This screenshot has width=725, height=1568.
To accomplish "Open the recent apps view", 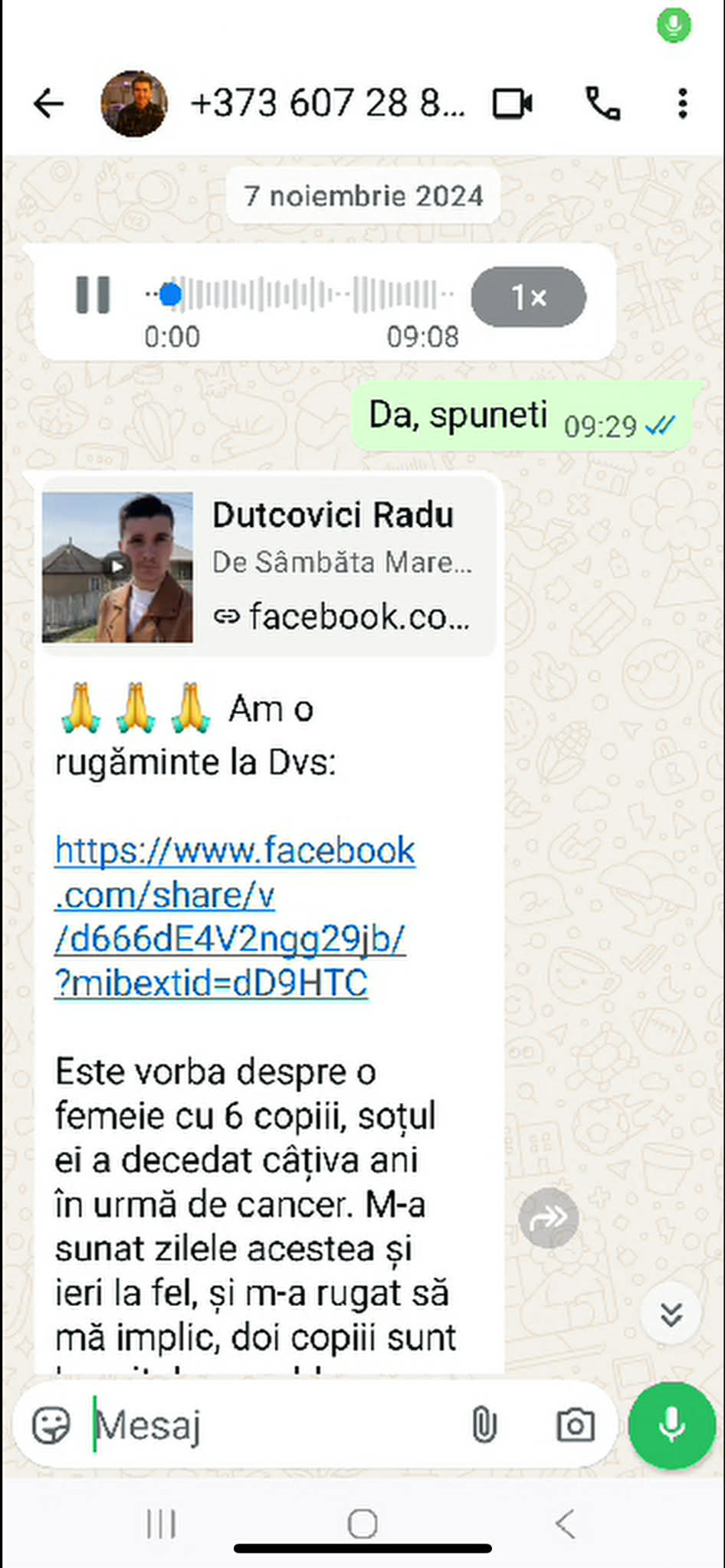I will click(161, 1524).
